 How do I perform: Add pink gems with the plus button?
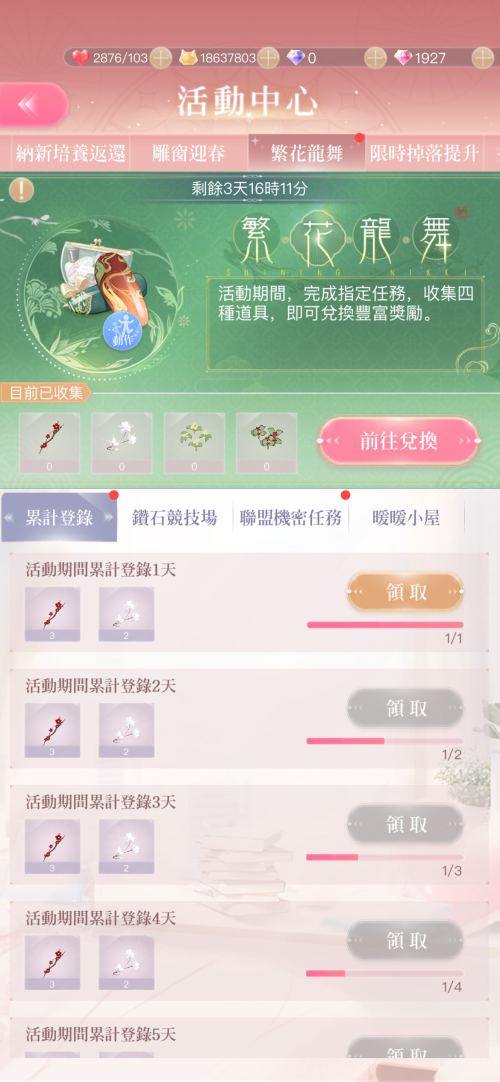pyautogui.click(x=483, y=58)
